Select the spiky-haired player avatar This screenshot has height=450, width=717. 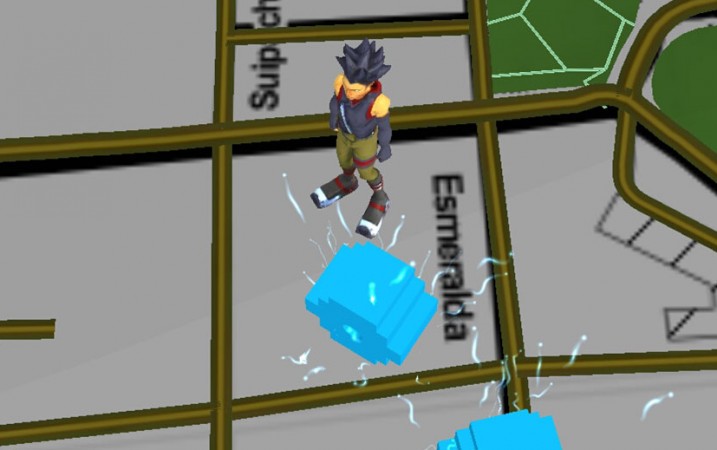coord(358,135)
